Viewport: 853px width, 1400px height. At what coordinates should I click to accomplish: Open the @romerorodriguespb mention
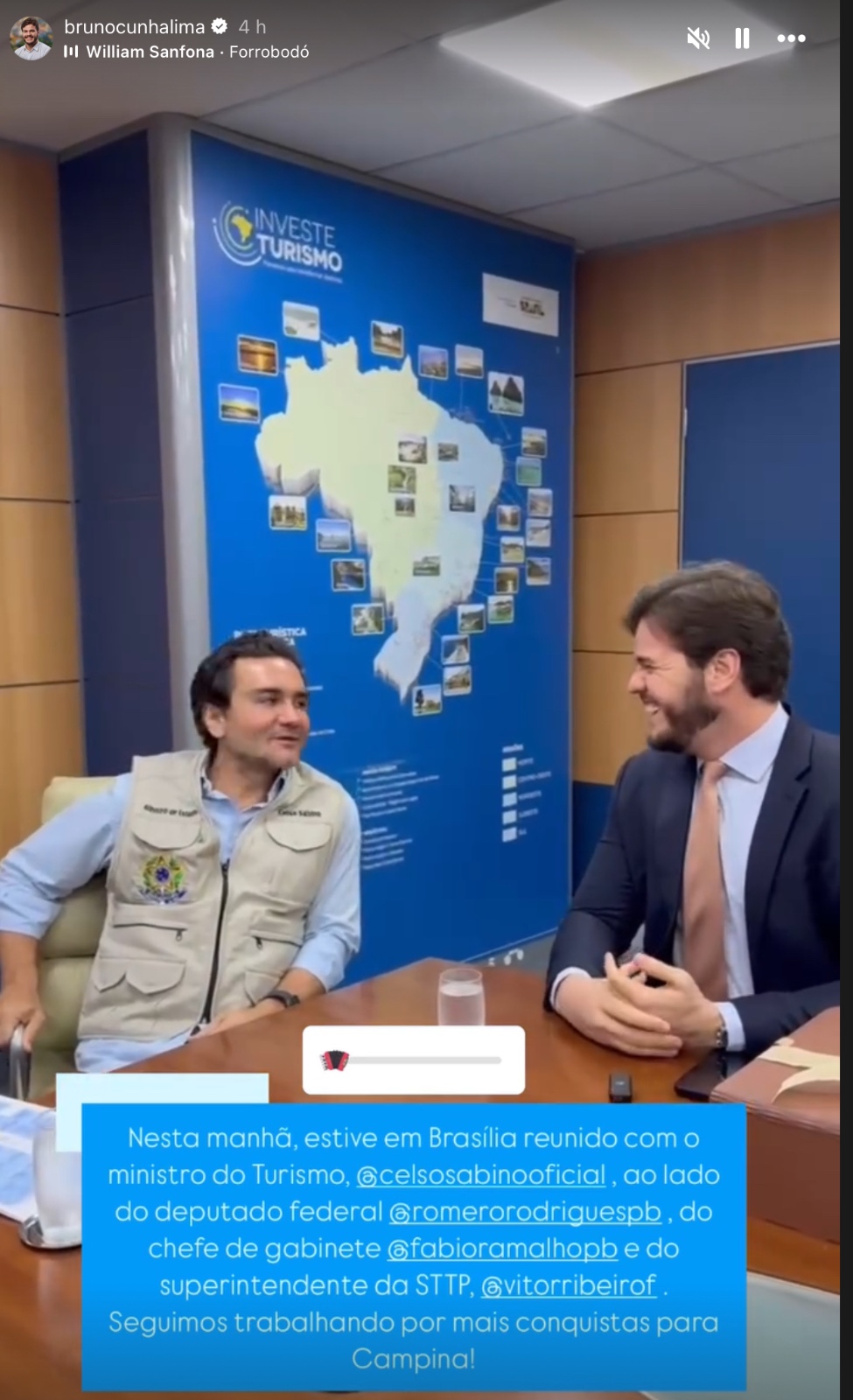point(524,1212)
